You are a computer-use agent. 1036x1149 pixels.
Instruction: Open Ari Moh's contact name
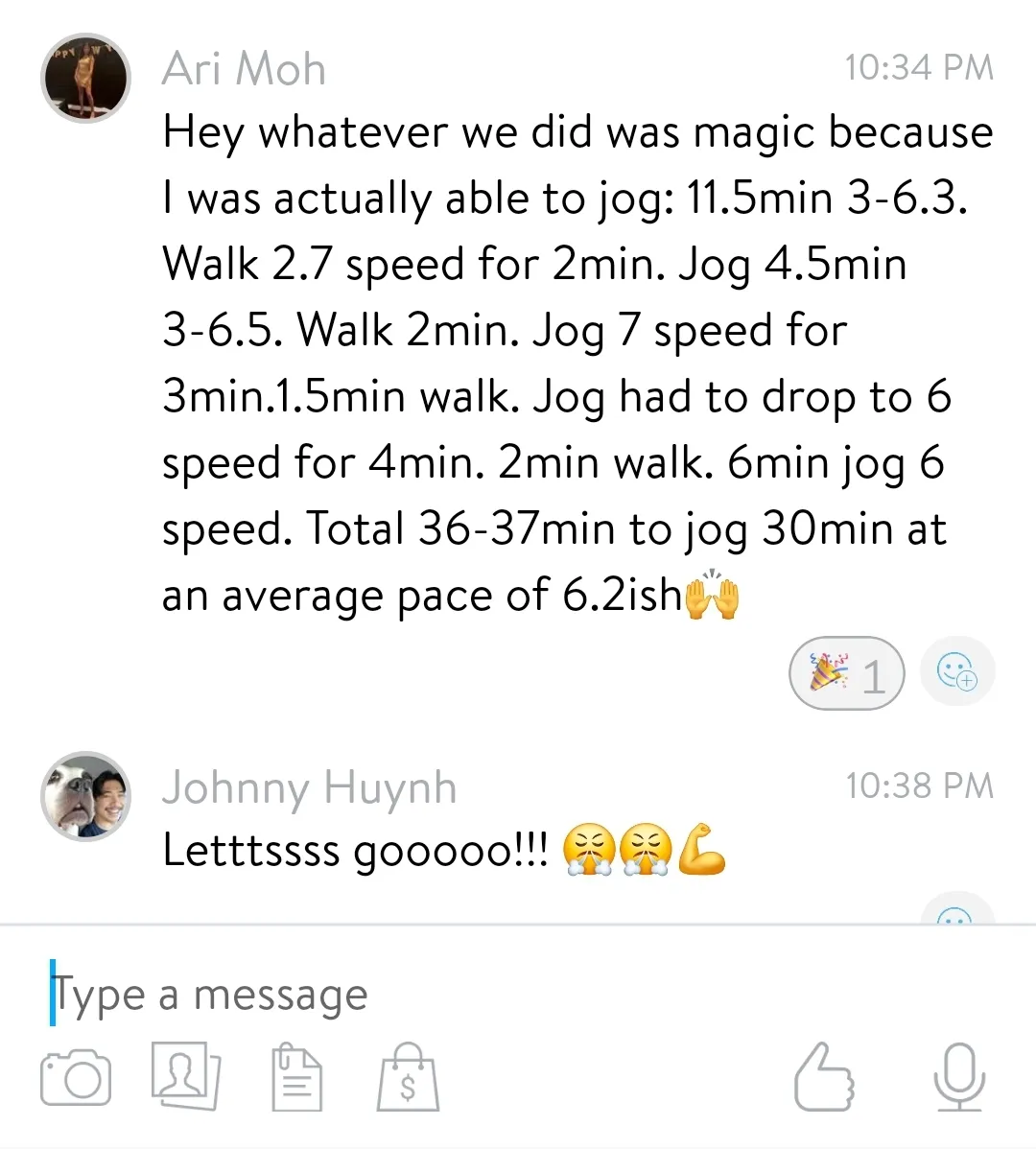coord(244,67)
